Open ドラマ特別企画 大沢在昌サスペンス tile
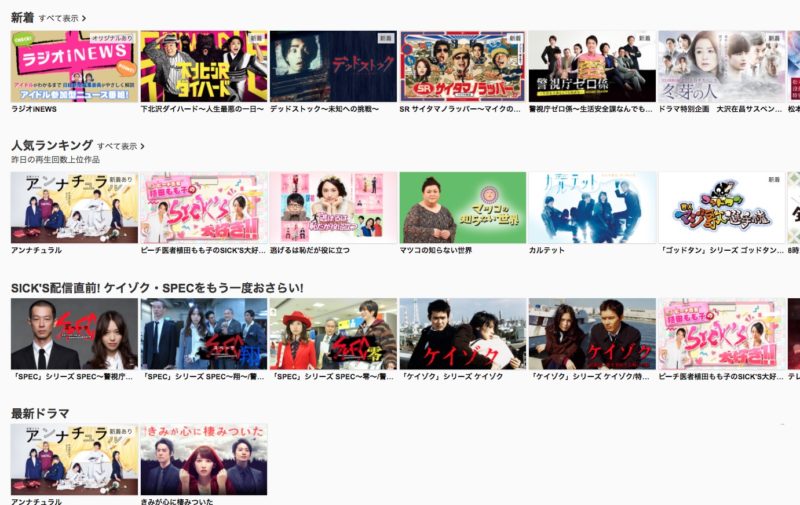The height and width of the screenshot is (505, 800). pos(721,66)
